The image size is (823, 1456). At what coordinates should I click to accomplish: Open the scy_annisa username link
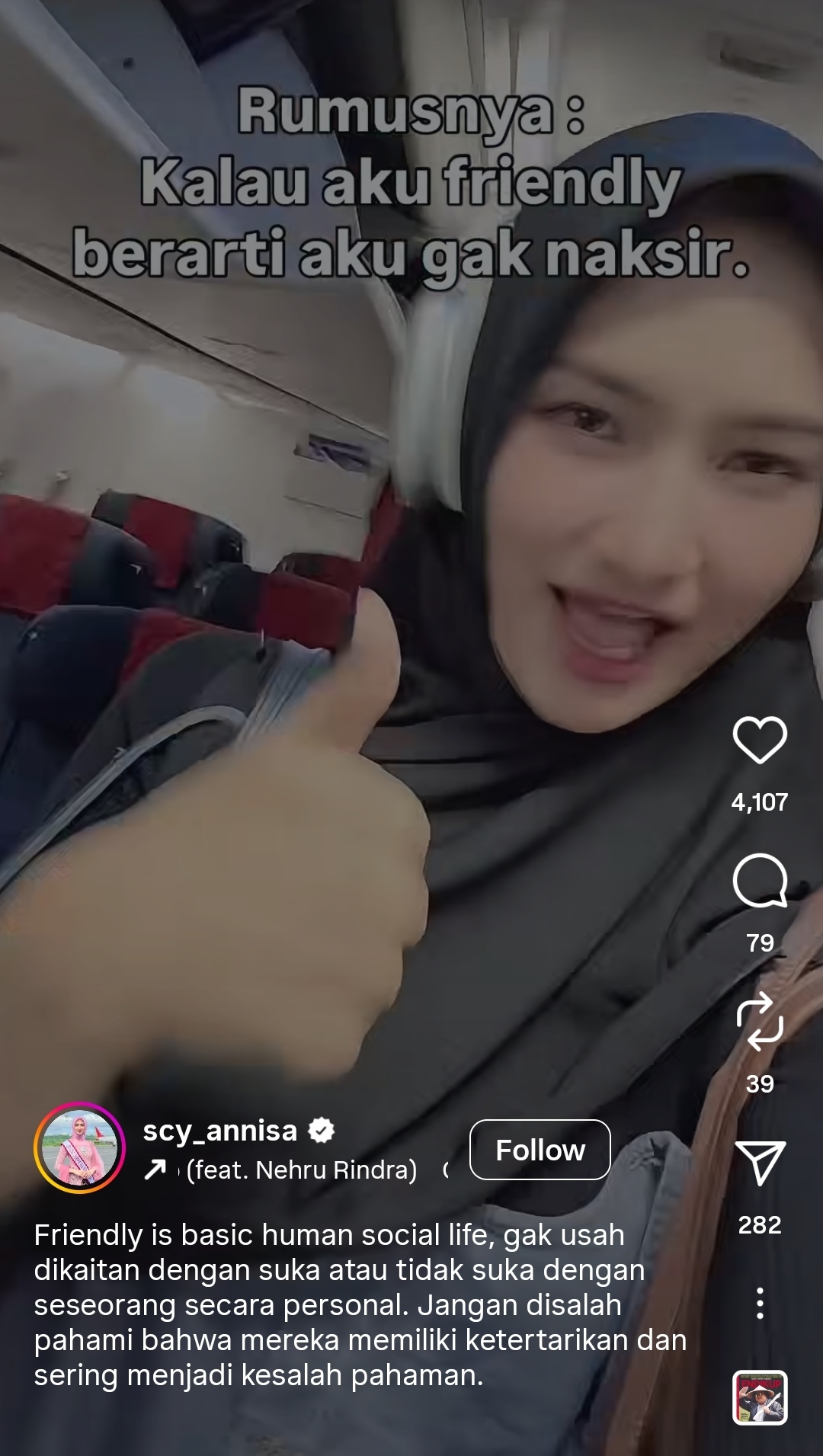pos(220,1131)
